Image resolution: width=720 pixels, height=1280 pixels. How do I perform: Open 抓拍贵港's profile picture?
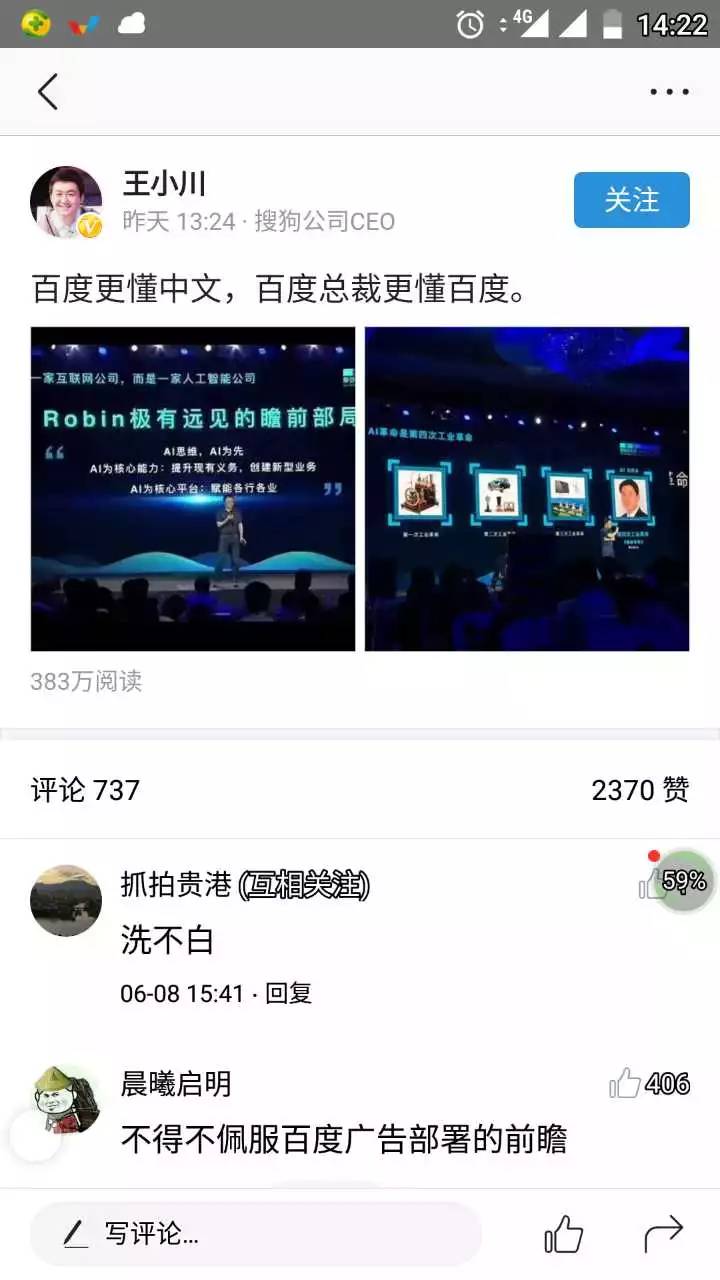point(66,900)
